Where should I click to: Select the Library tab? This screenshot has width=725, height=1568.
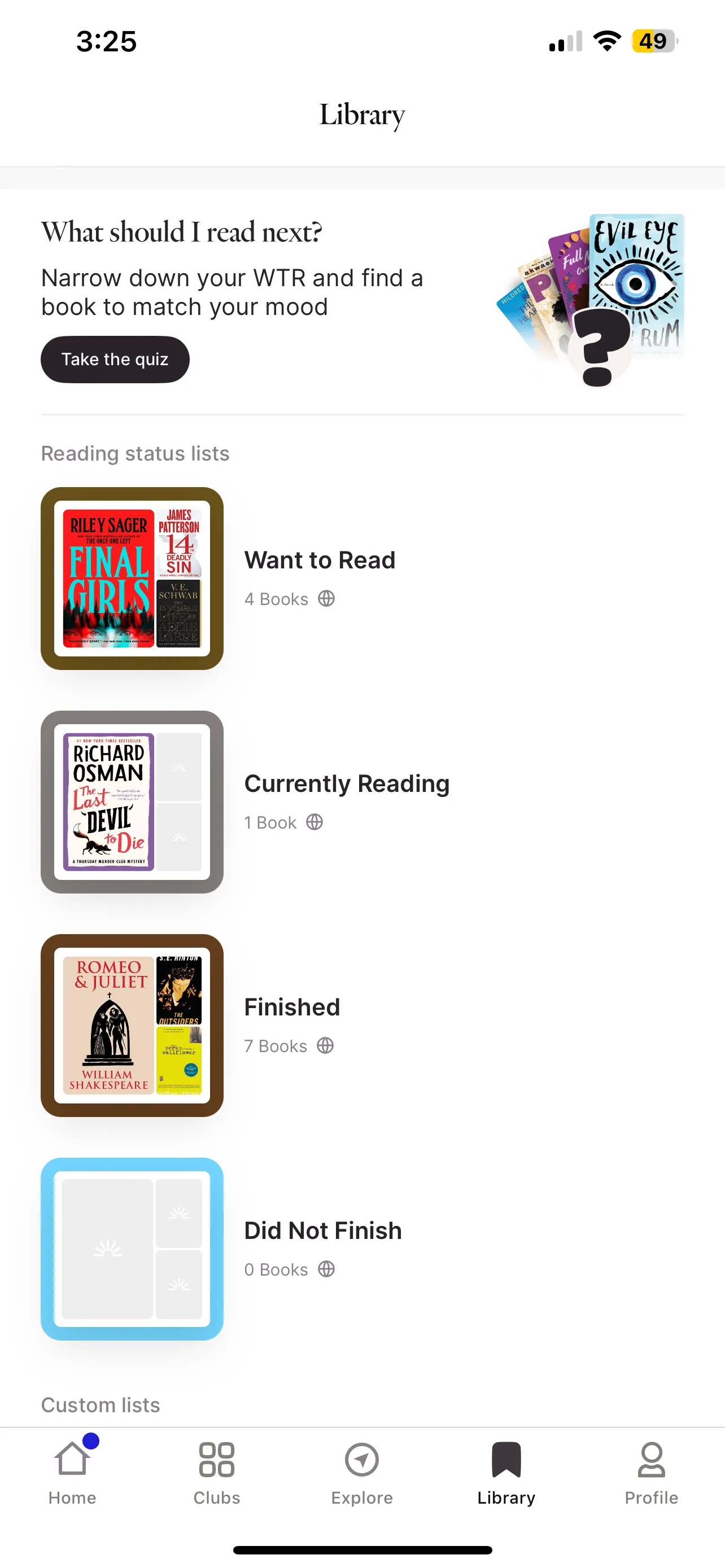coord(506,1473)
